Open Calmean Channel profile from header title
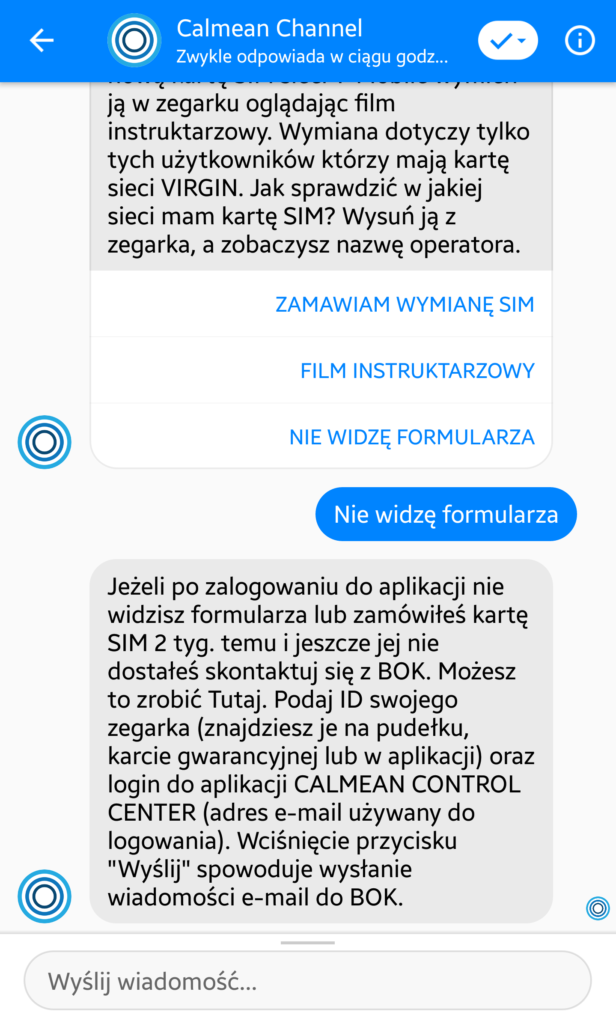Viewport: 616px width, 1024px height. point(269,29)
